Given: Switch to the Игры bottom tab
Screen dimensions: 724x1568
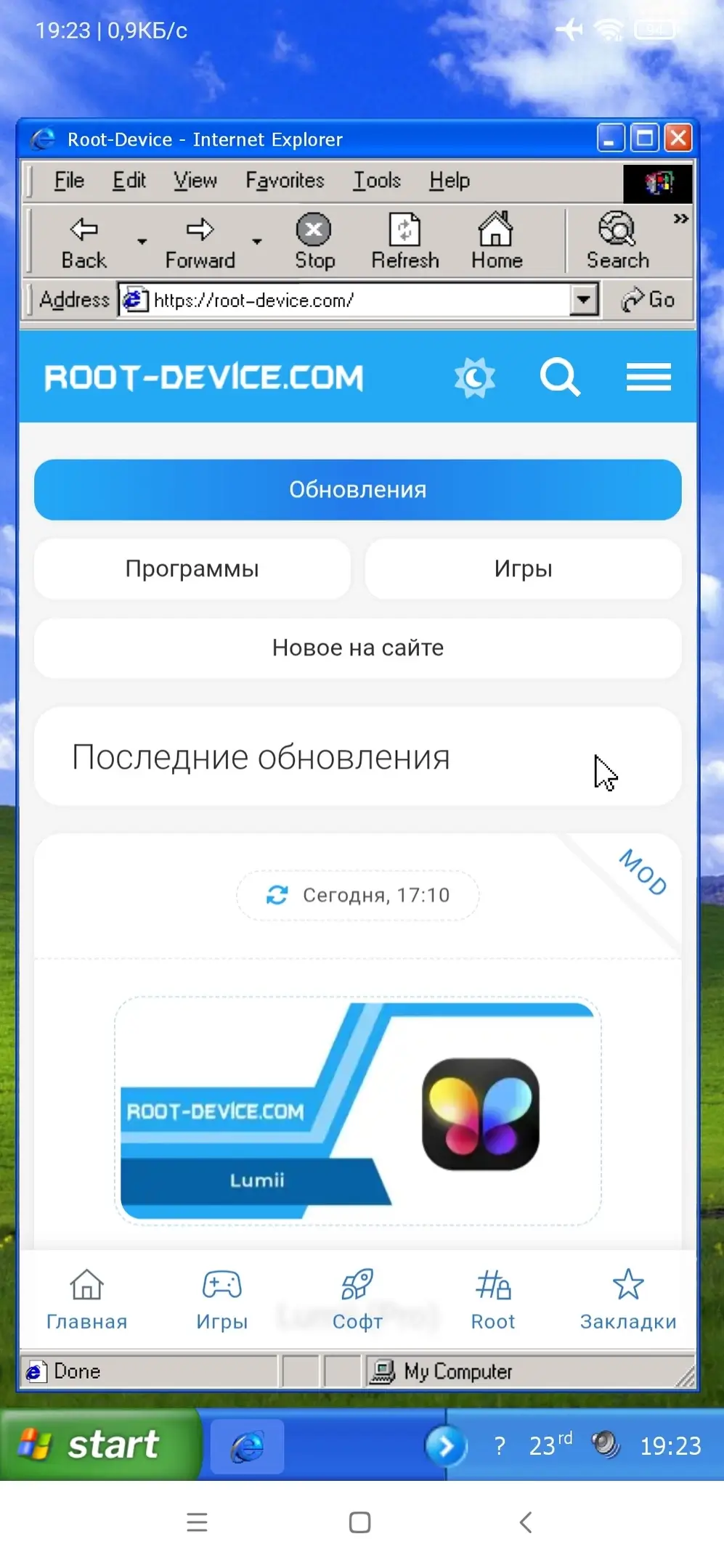Looking at the screenshot, I should (x=221, y=1300).
